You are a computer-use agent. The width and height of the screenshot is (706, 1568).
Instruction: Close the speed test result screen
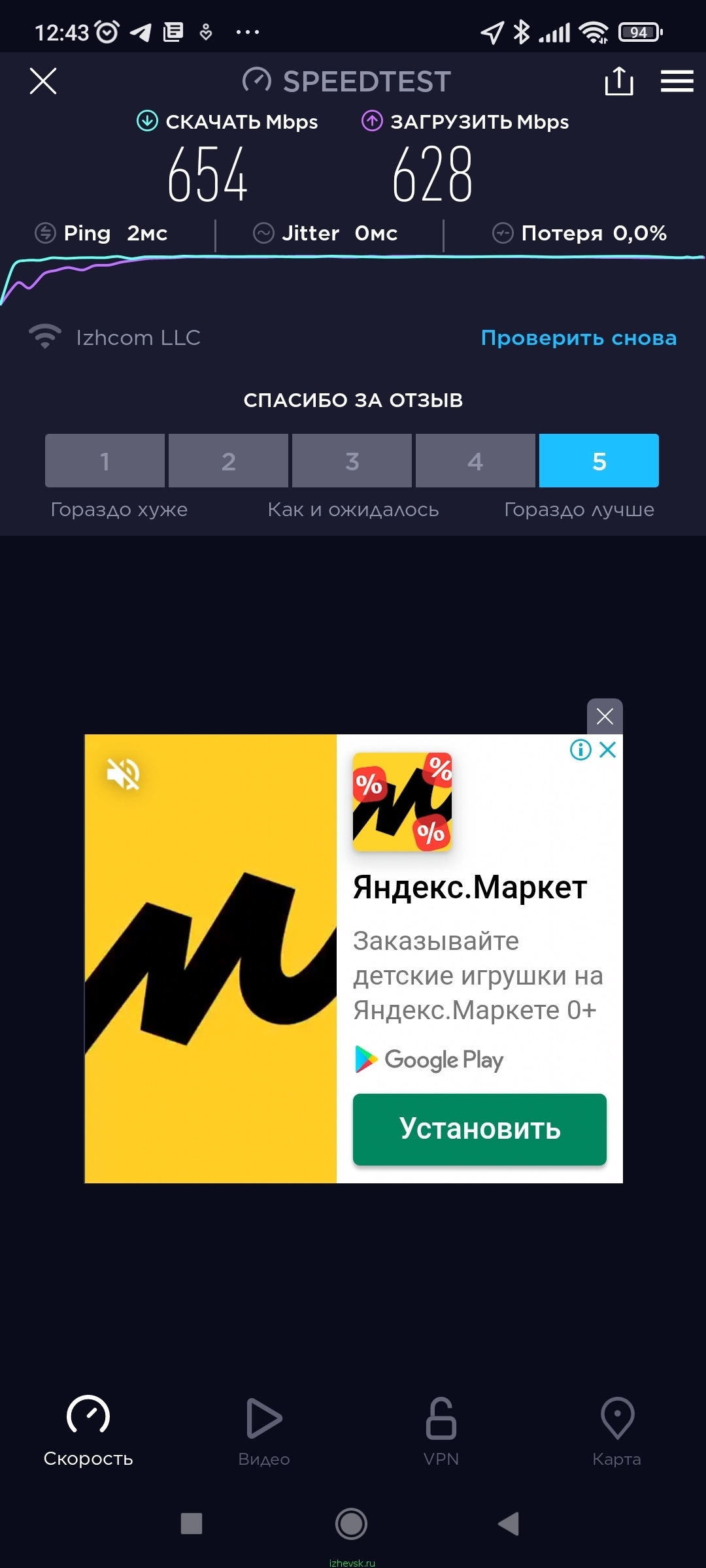[x=43, y=81]
